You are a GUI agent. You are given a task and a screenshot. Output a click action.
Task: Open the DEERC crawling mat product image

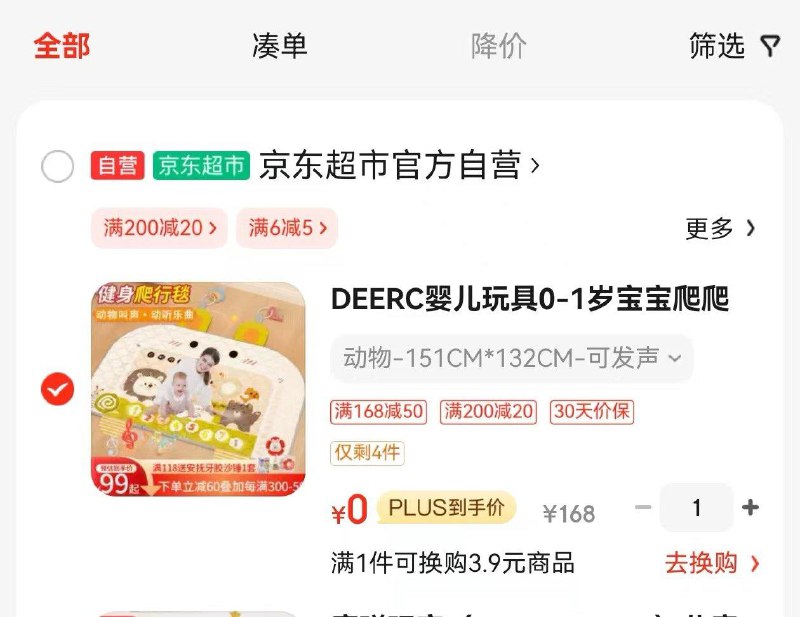[x=198, y=389]
